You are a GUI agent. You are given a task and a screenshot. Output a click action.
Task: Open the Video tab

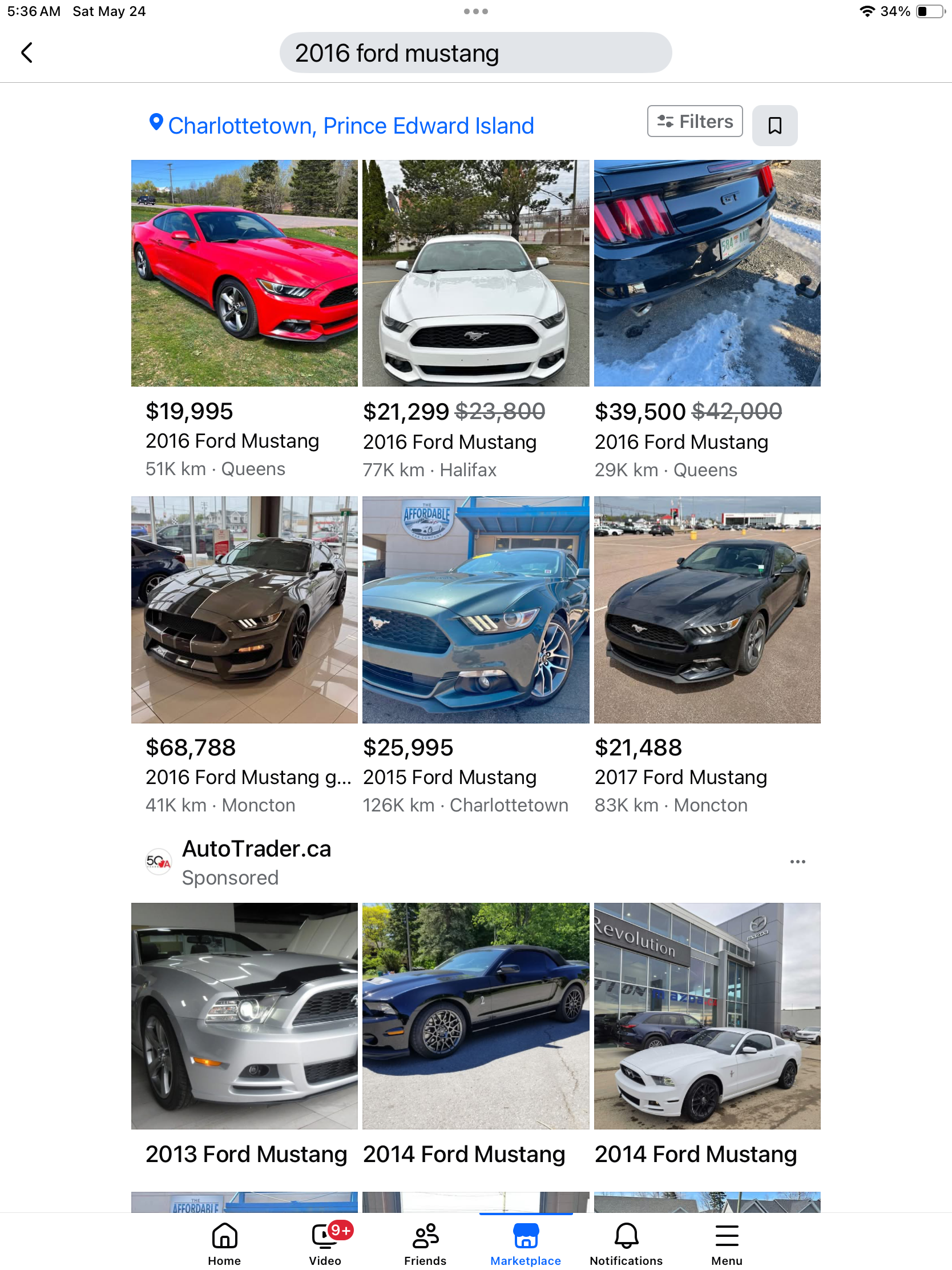325,1243
